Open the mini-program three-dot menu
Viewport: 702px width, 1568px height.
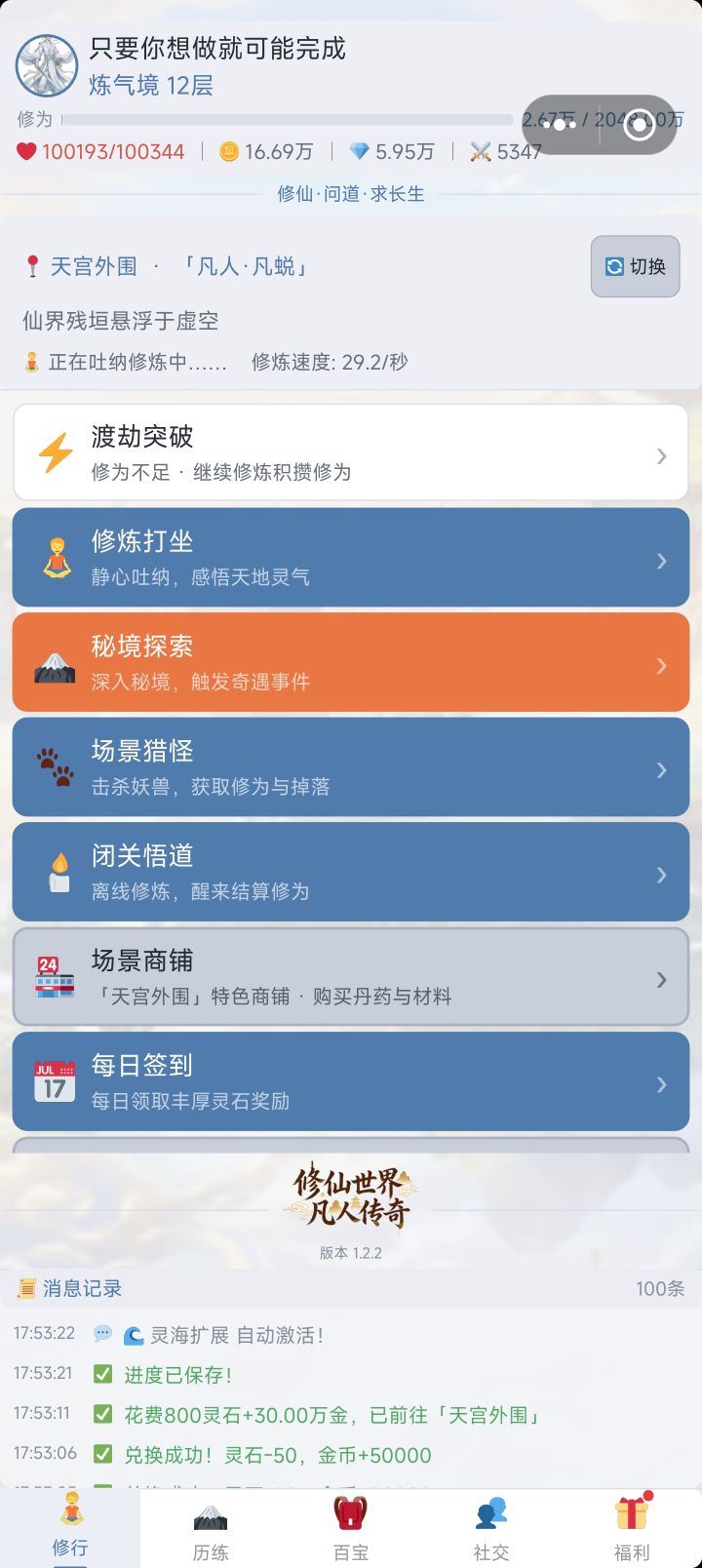pyautogui.click(x=561, y=125)
